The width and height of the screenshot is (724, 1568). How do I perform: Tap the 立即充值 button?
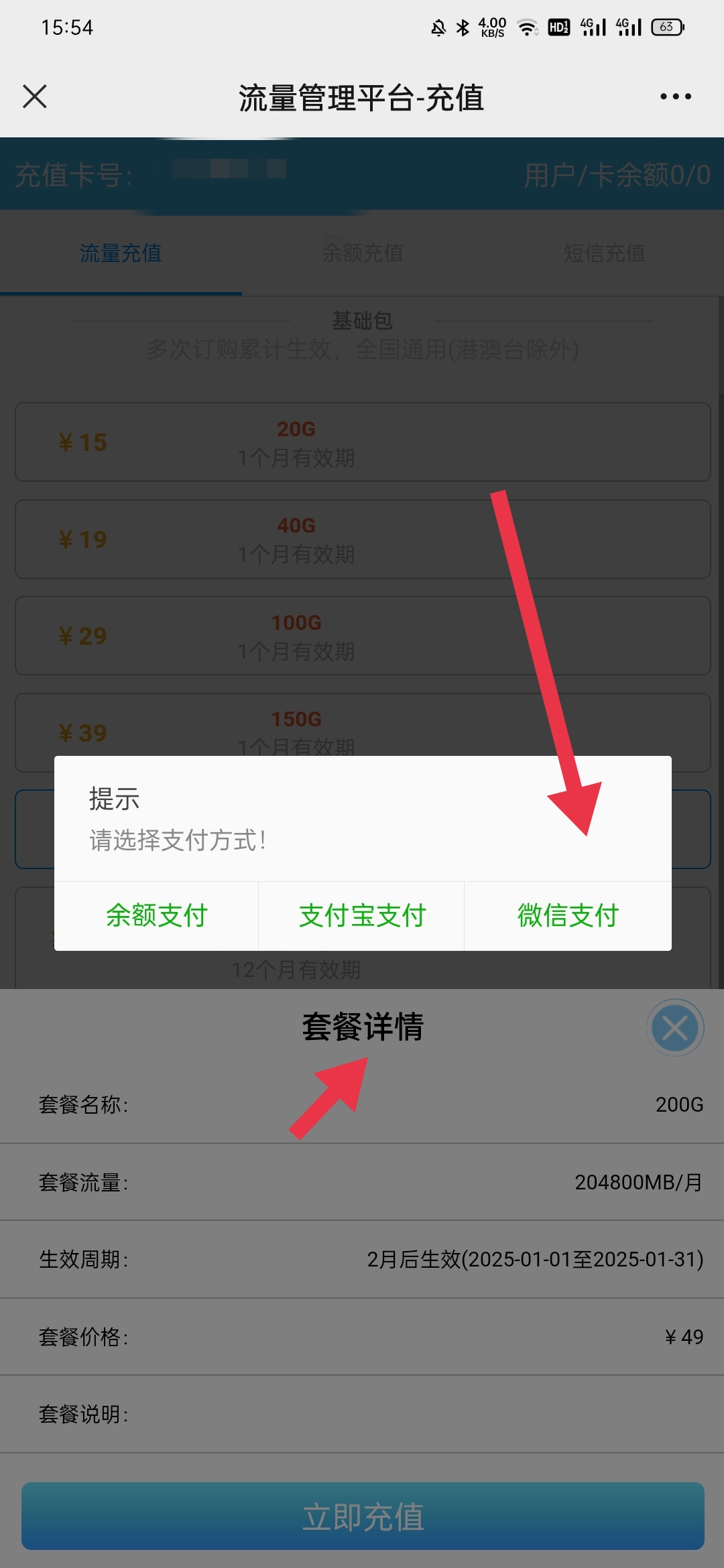tap(362, 1516)
